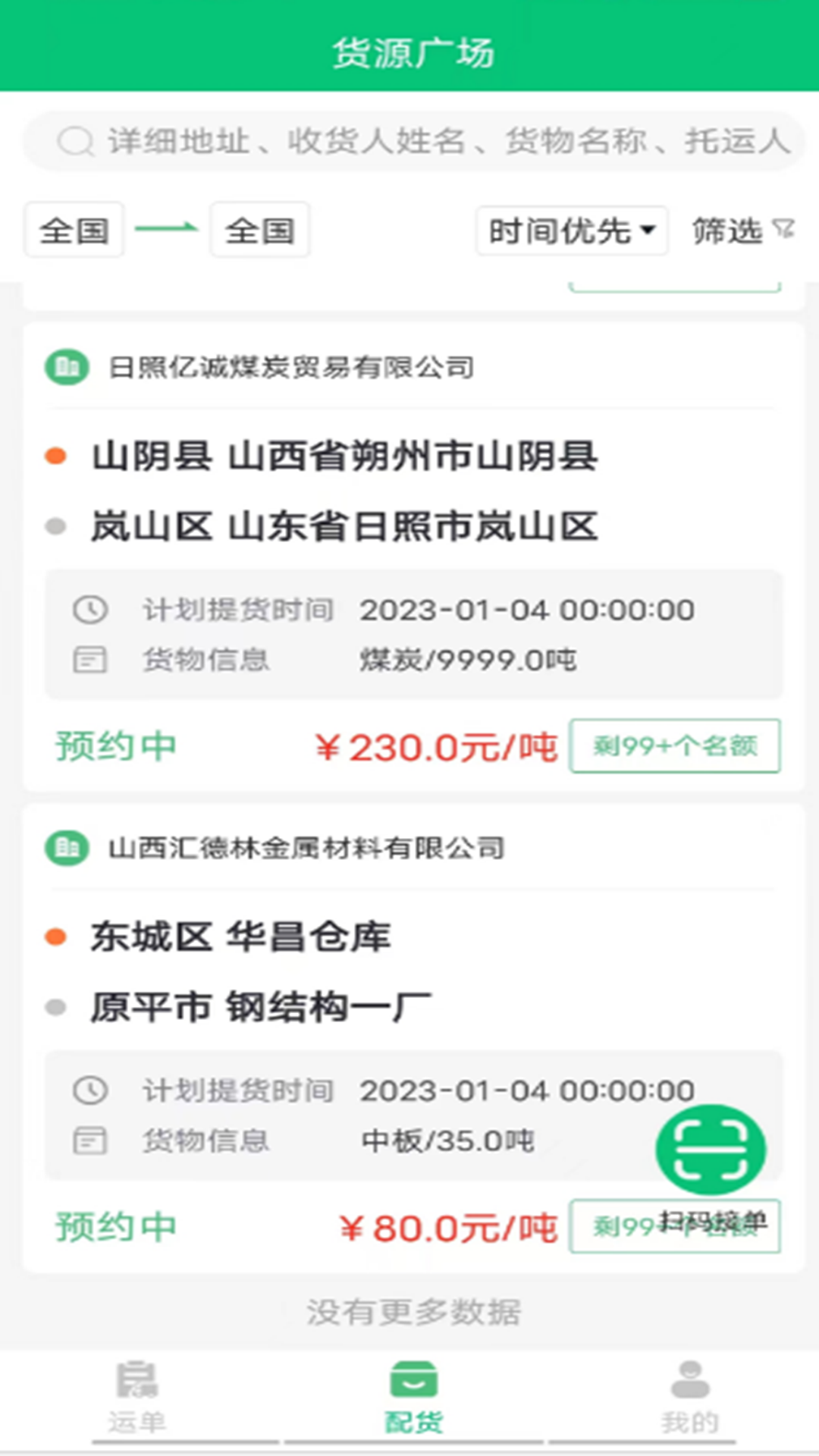Go to the 我的 profile tab
This screenshot has width=819, height=1456.
tap(689, 1397)
